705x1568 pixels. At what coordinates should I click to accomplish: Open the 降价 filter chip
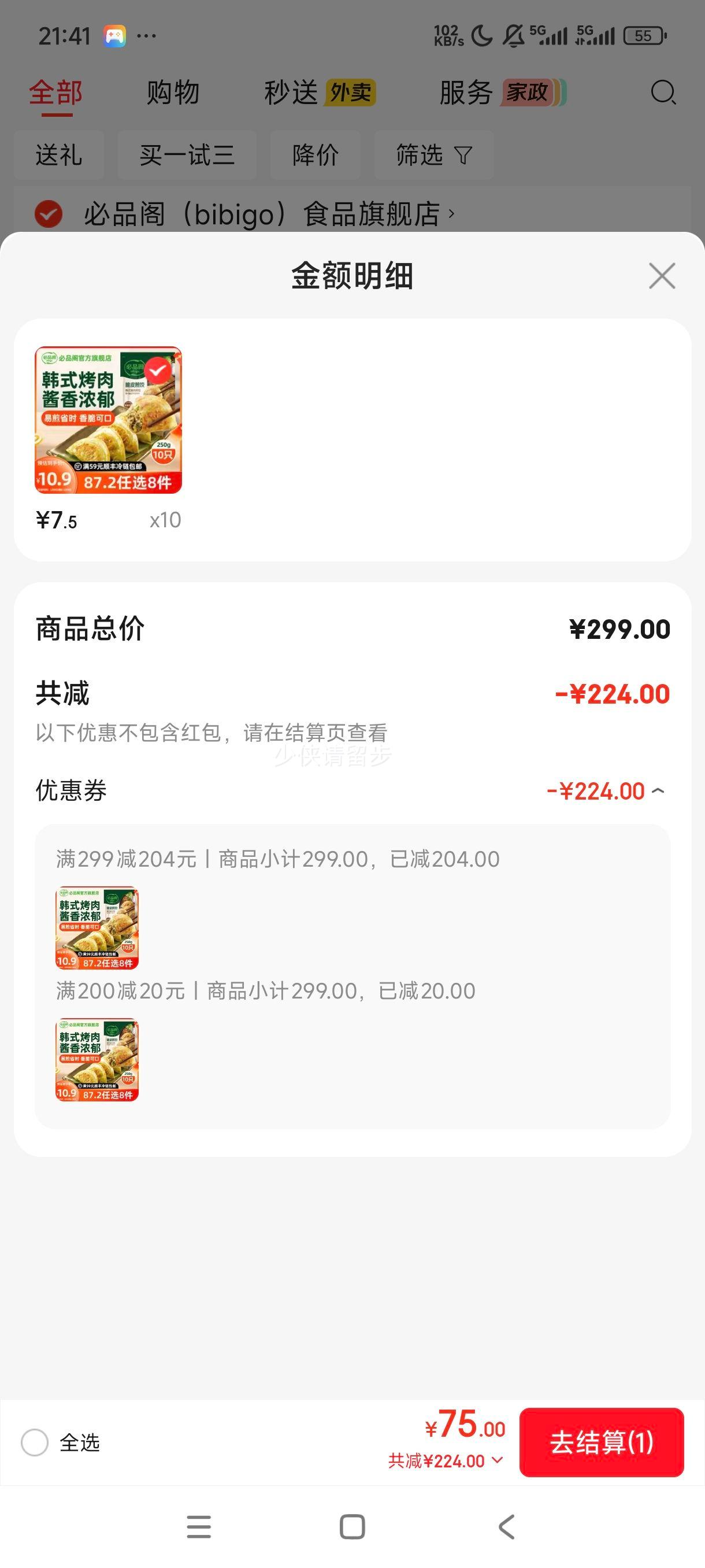coord(315,155)
